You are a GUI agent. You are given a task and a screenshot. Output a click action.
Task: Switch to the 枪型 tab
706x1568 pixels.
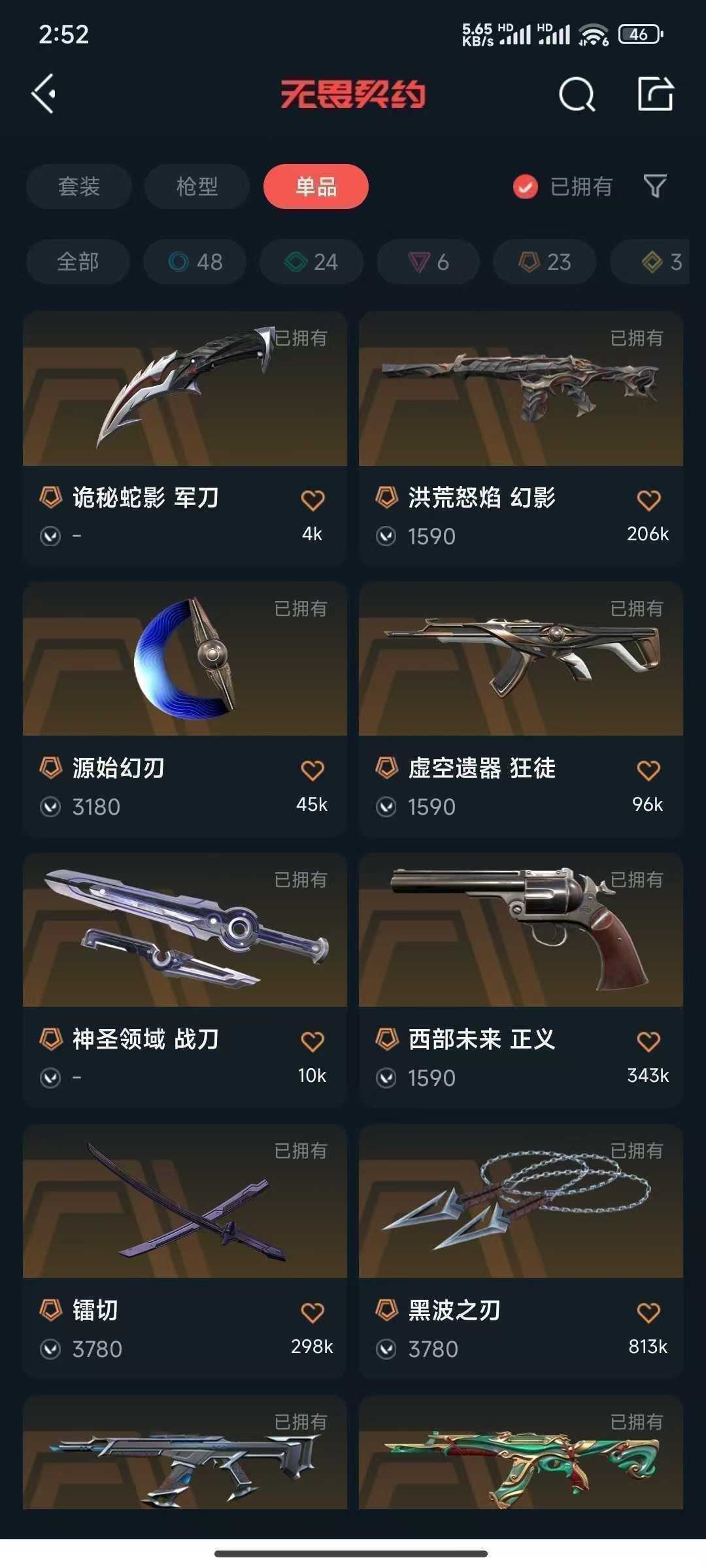point(195,187)
